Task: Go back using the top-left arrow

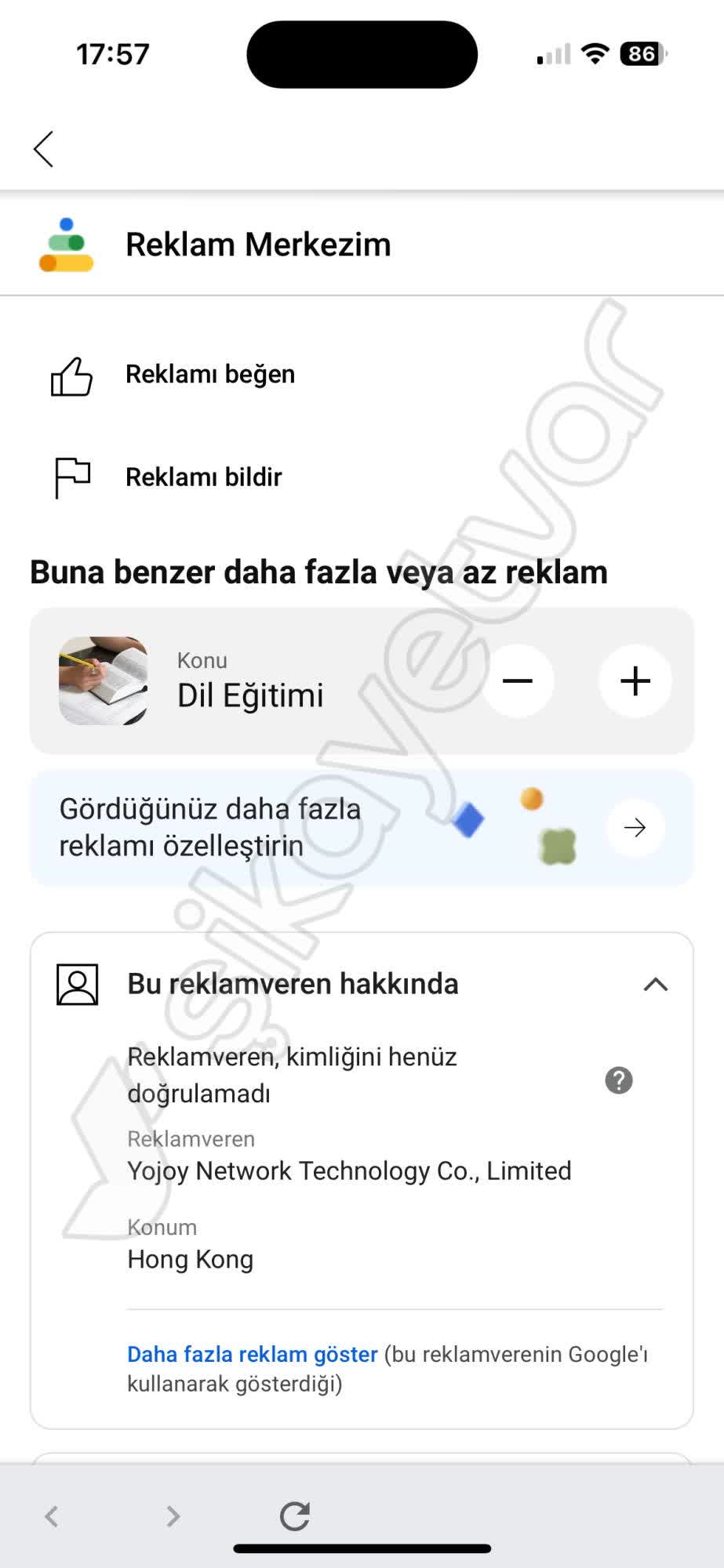Action: (x=44, y=149)
